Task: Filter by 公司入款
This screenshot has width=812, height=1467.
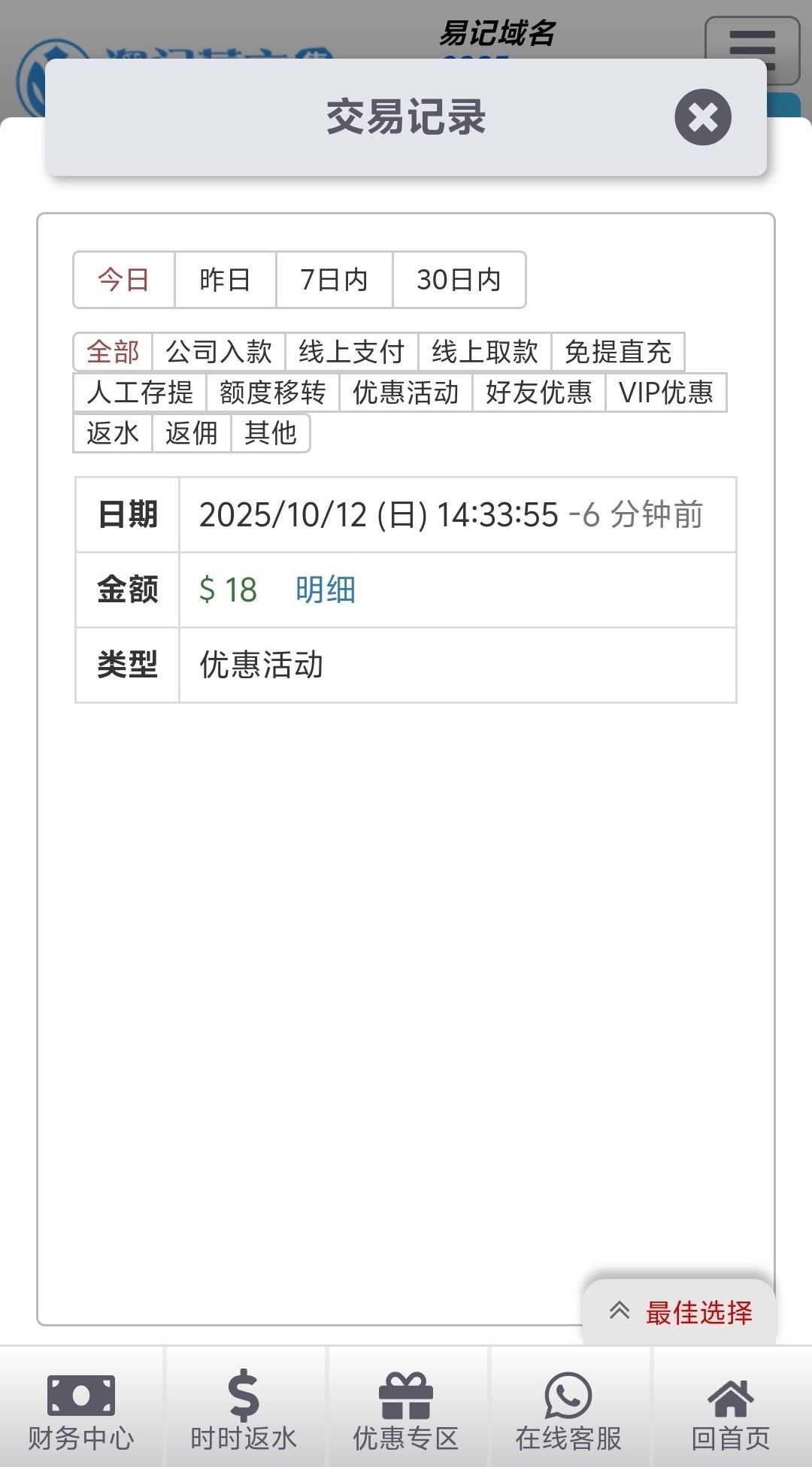Action: coord(218,352)
